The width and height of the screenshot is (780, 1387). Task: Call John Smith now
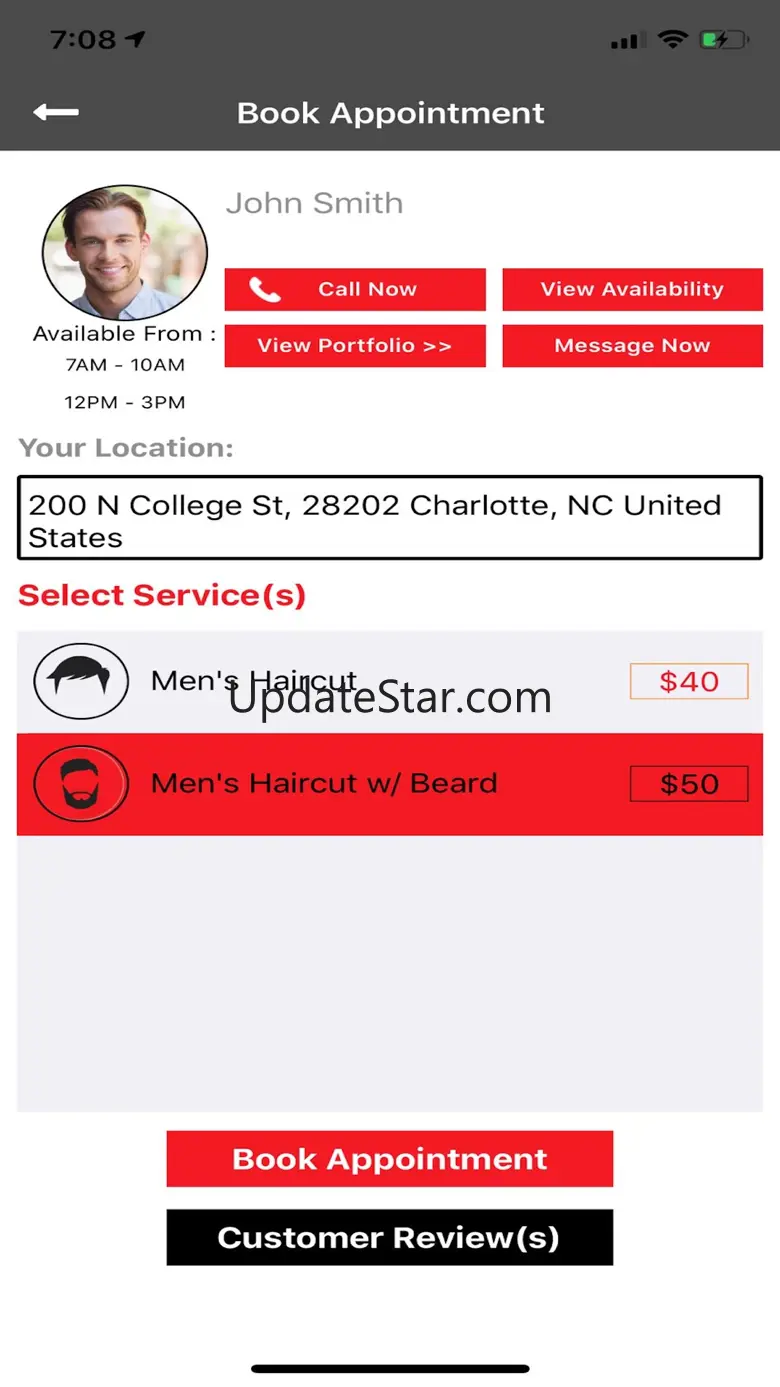tap(355, 290)
